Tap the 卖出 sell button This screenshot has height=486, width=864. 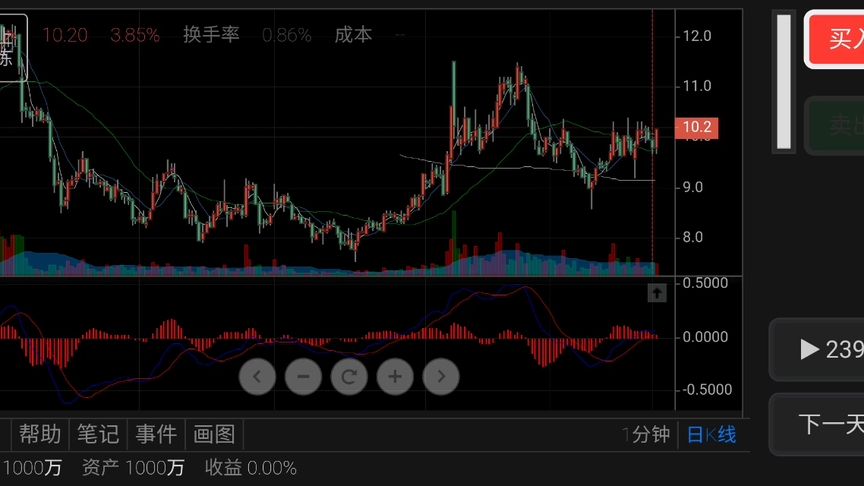coord(836,125)
